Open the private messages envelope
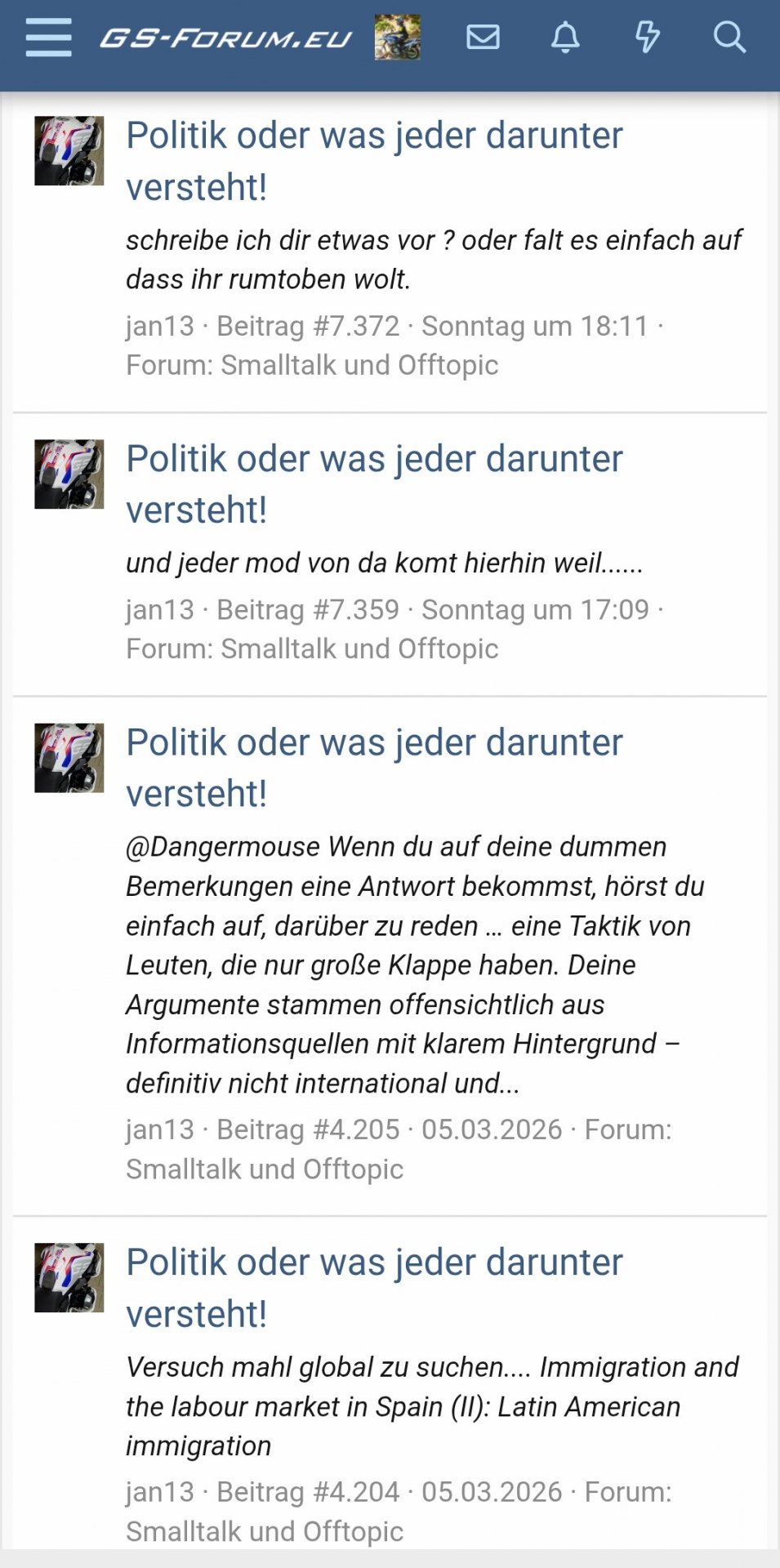Image resolution: width=780 pixels, height=1568 pixels. (483, 38)
